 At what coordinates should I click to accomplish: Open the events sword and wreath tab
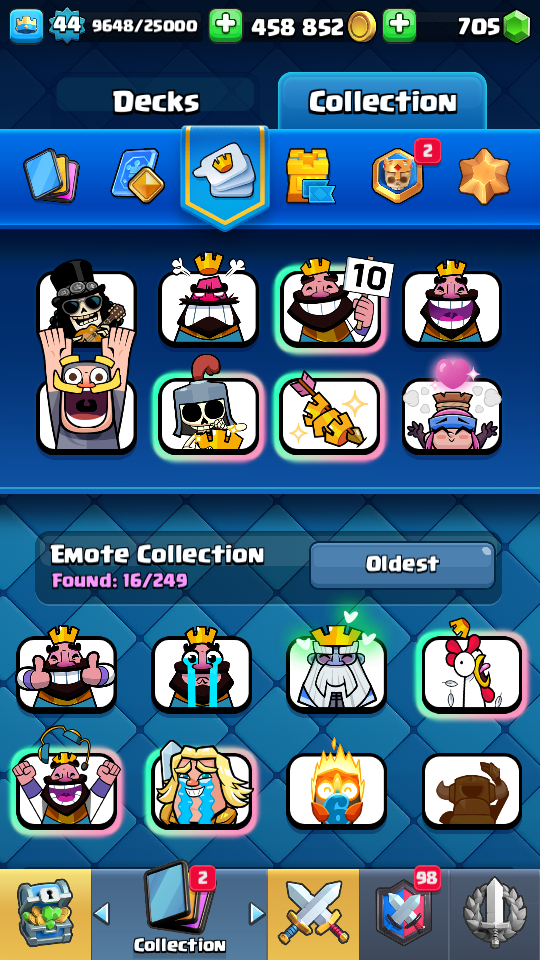(x=495, y=914)
